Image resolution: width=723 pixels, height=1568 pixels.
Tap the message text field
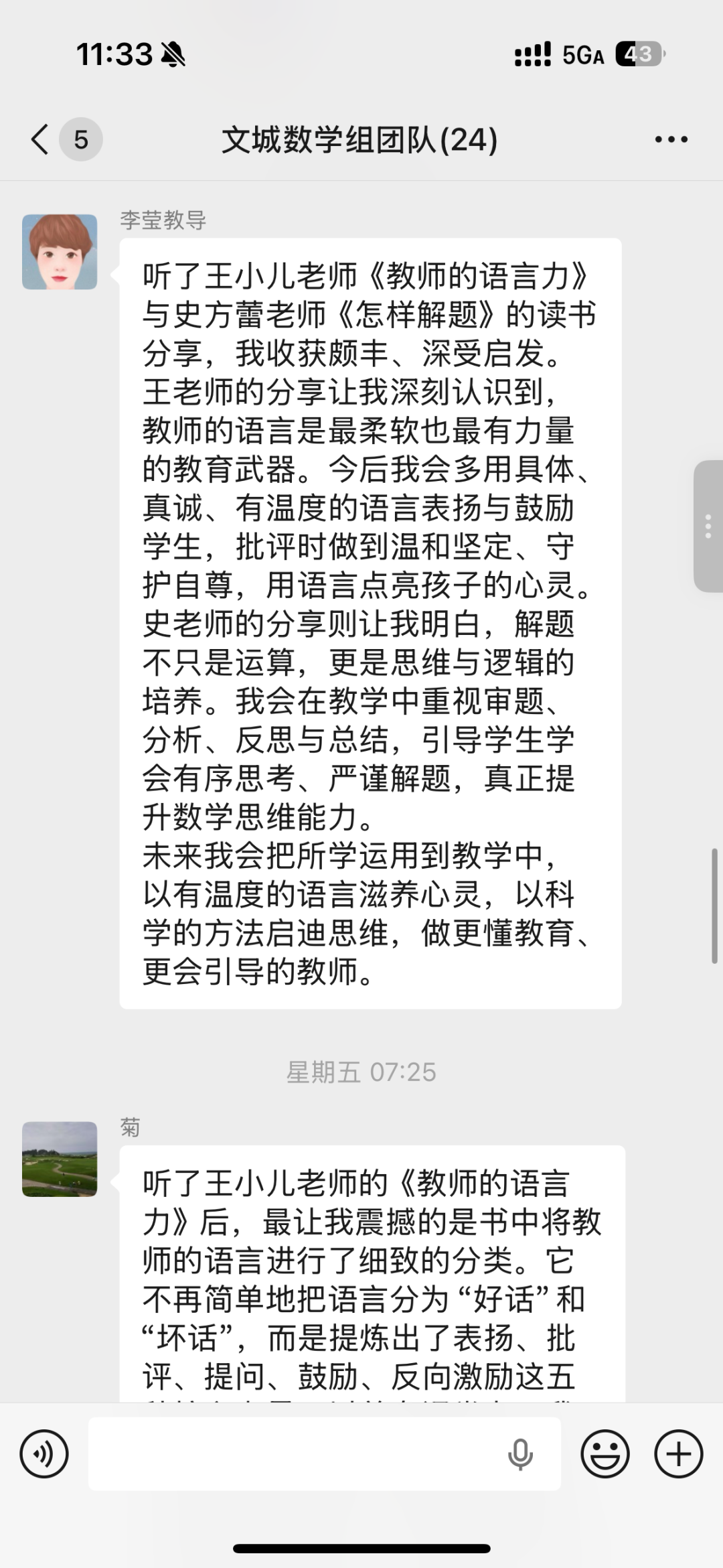(x=295, y=1454)
